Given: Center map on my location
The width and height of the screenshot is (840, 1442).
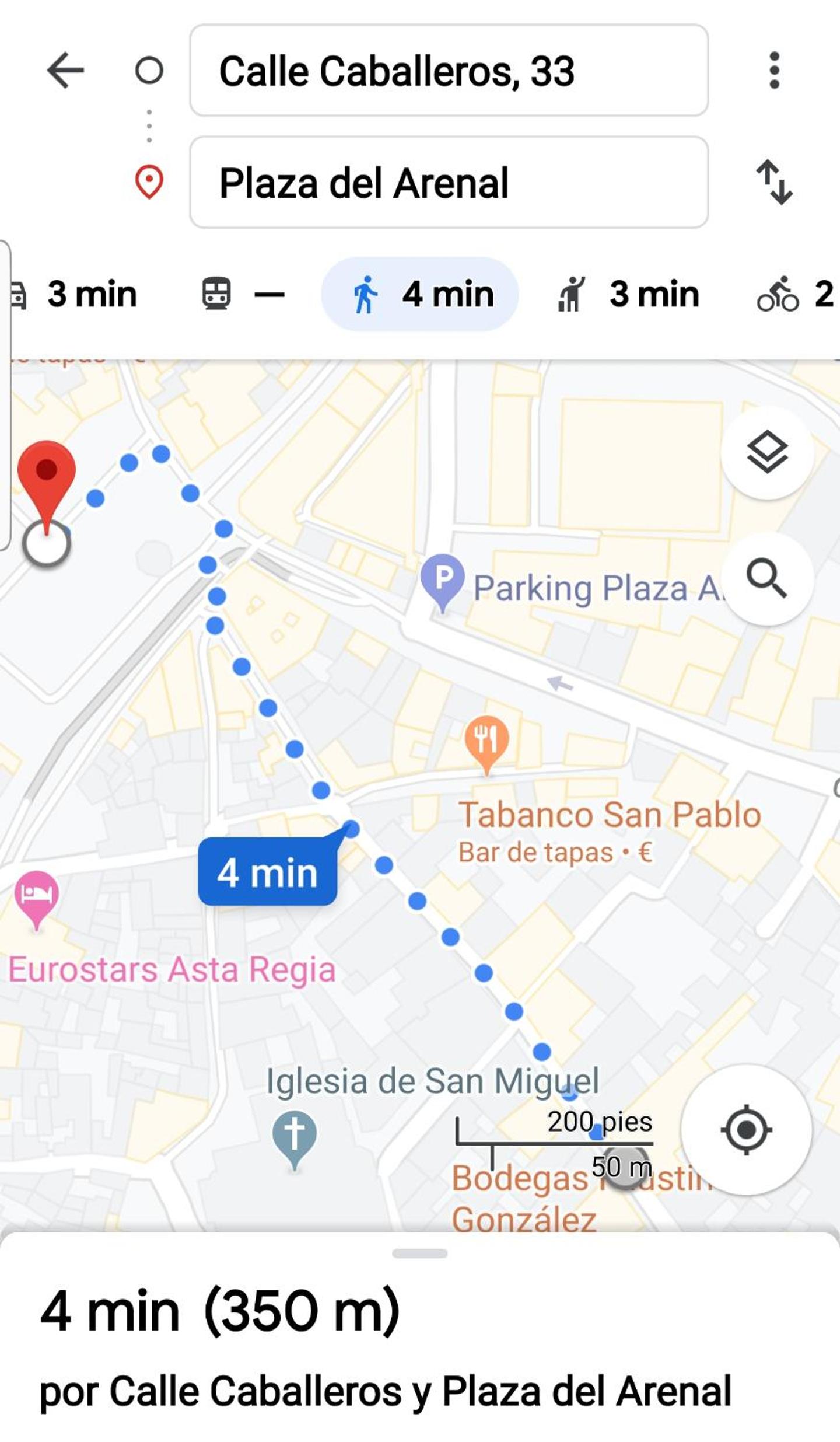Looking at the screenshot, I should tap(746, 1130).
